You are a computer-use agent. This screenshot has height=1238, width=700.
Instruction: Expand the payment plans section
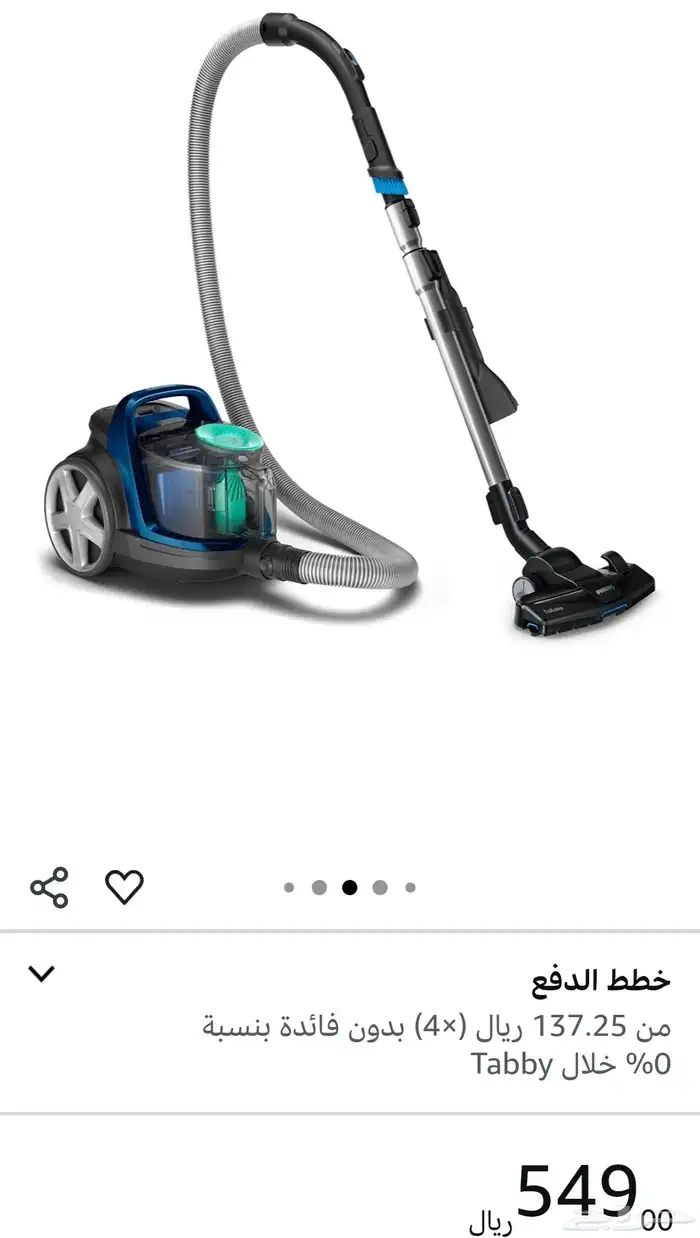42,973
